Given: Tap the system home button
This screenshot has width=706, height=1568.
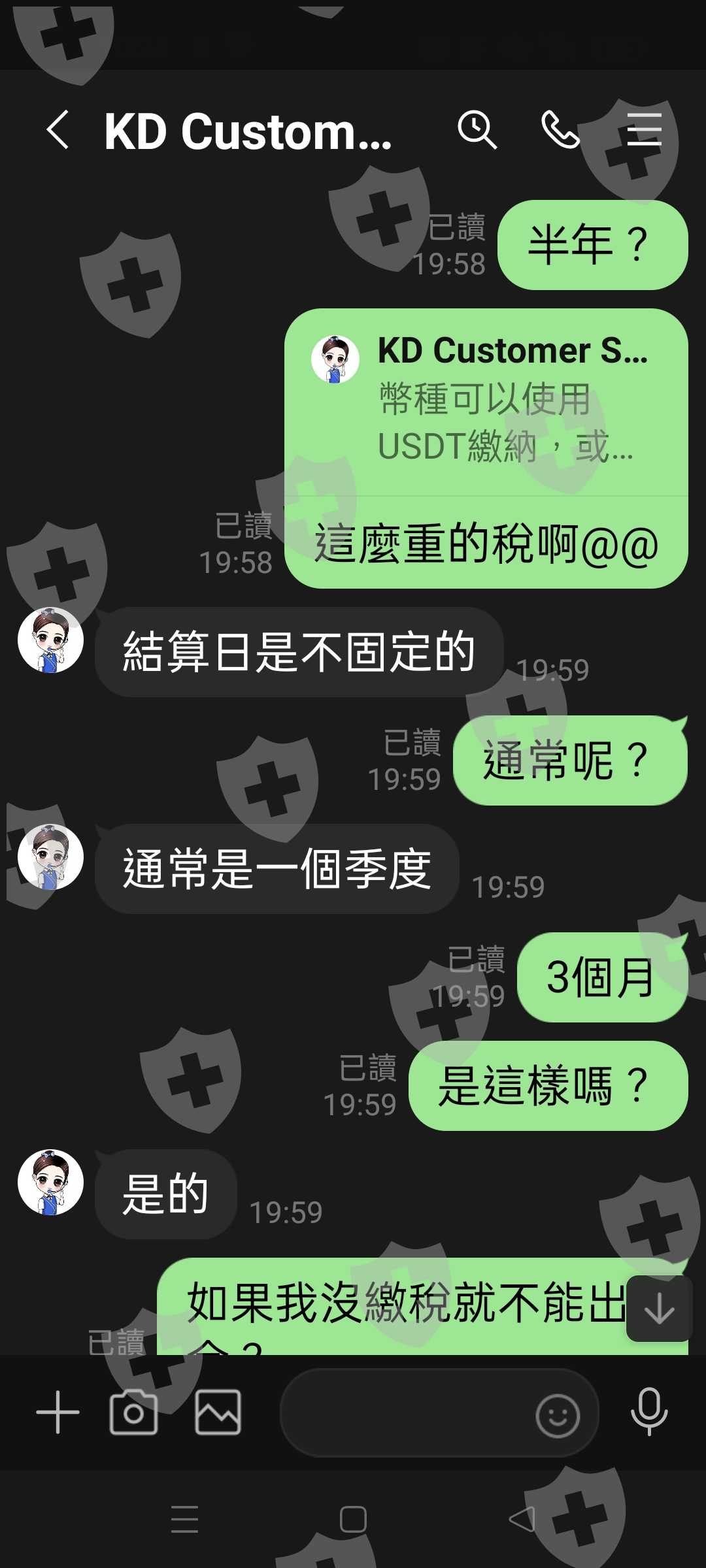Looking at the screenshot, I should tap(353, 1519).
